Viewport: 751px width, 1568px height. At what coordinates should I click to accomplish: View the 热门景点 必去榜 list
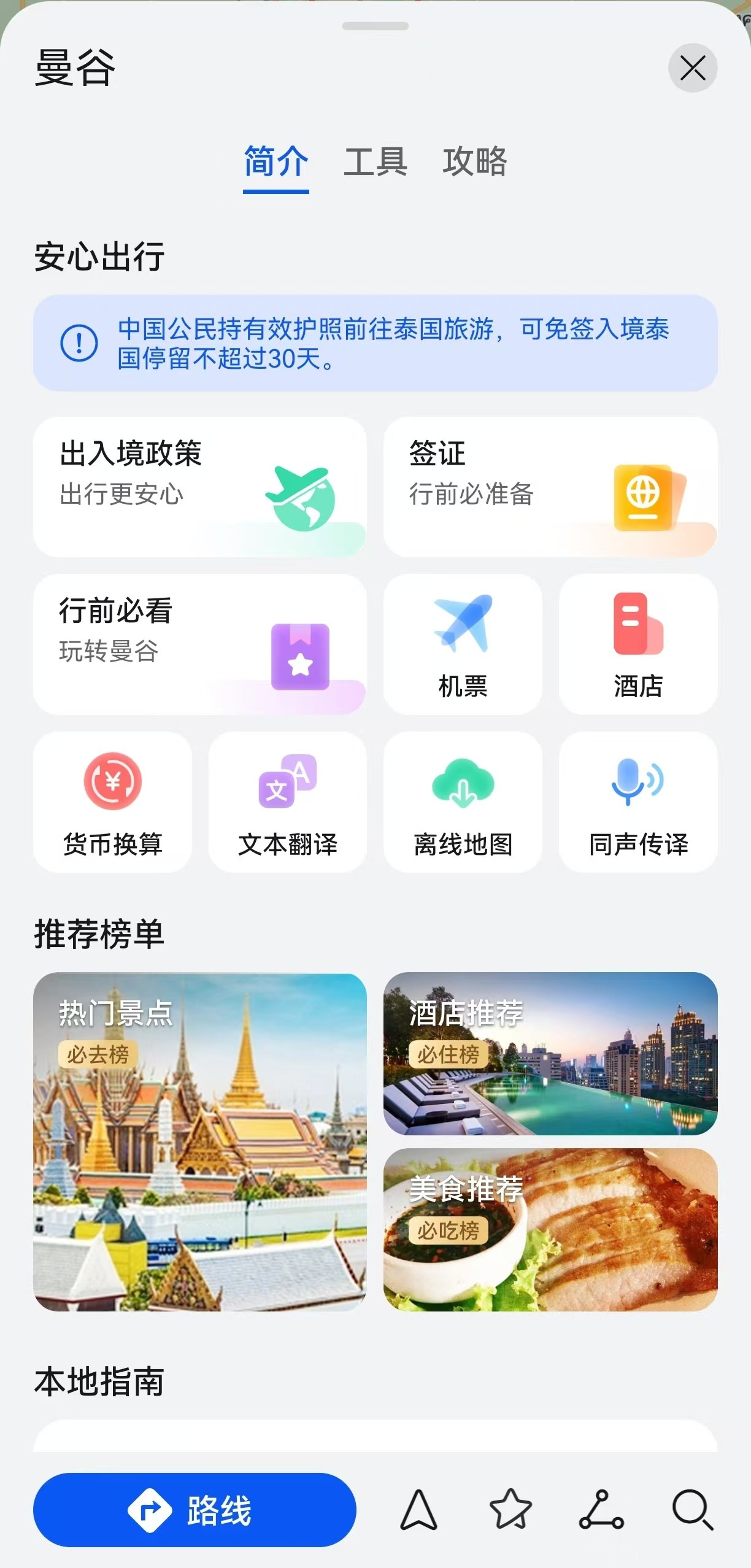(199, 1141)
